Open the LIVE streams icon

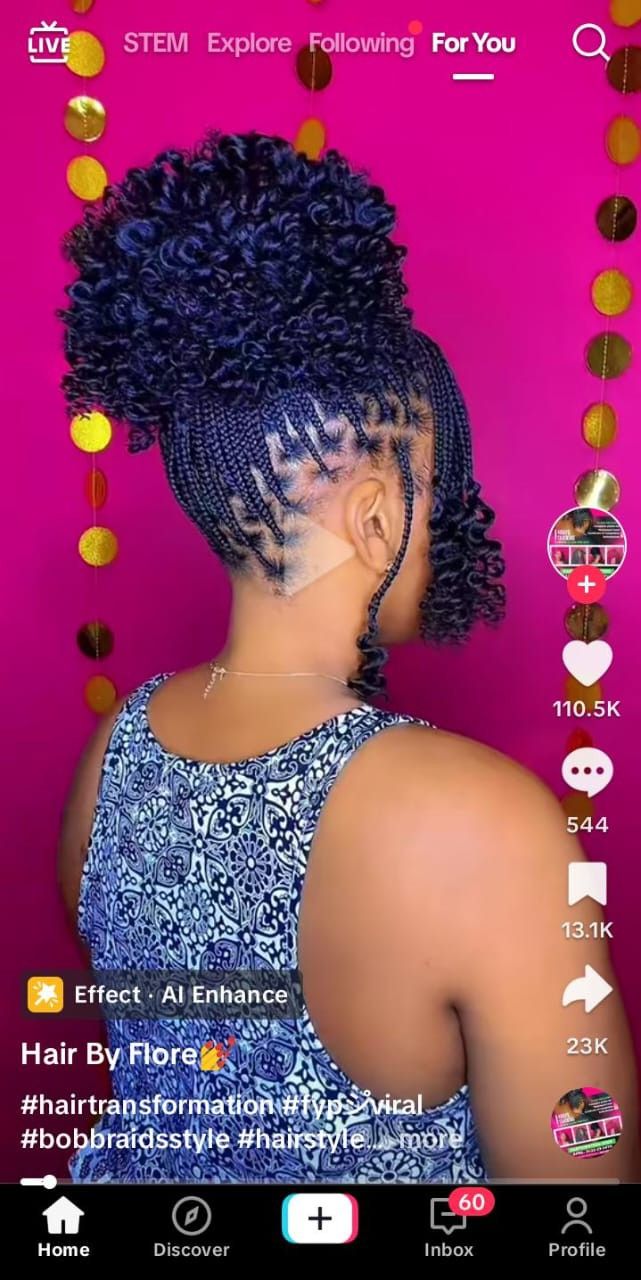(48, 43)
